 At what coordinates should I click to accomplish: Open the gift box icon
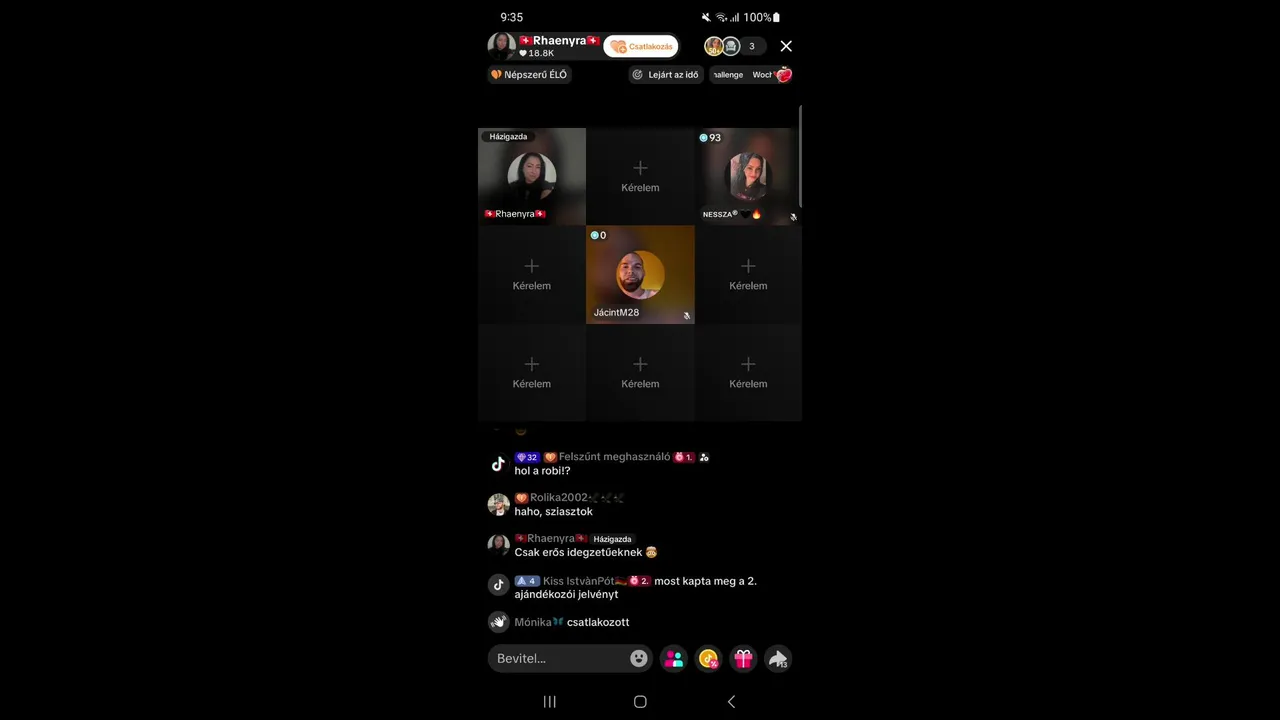(x=743, y=658)
